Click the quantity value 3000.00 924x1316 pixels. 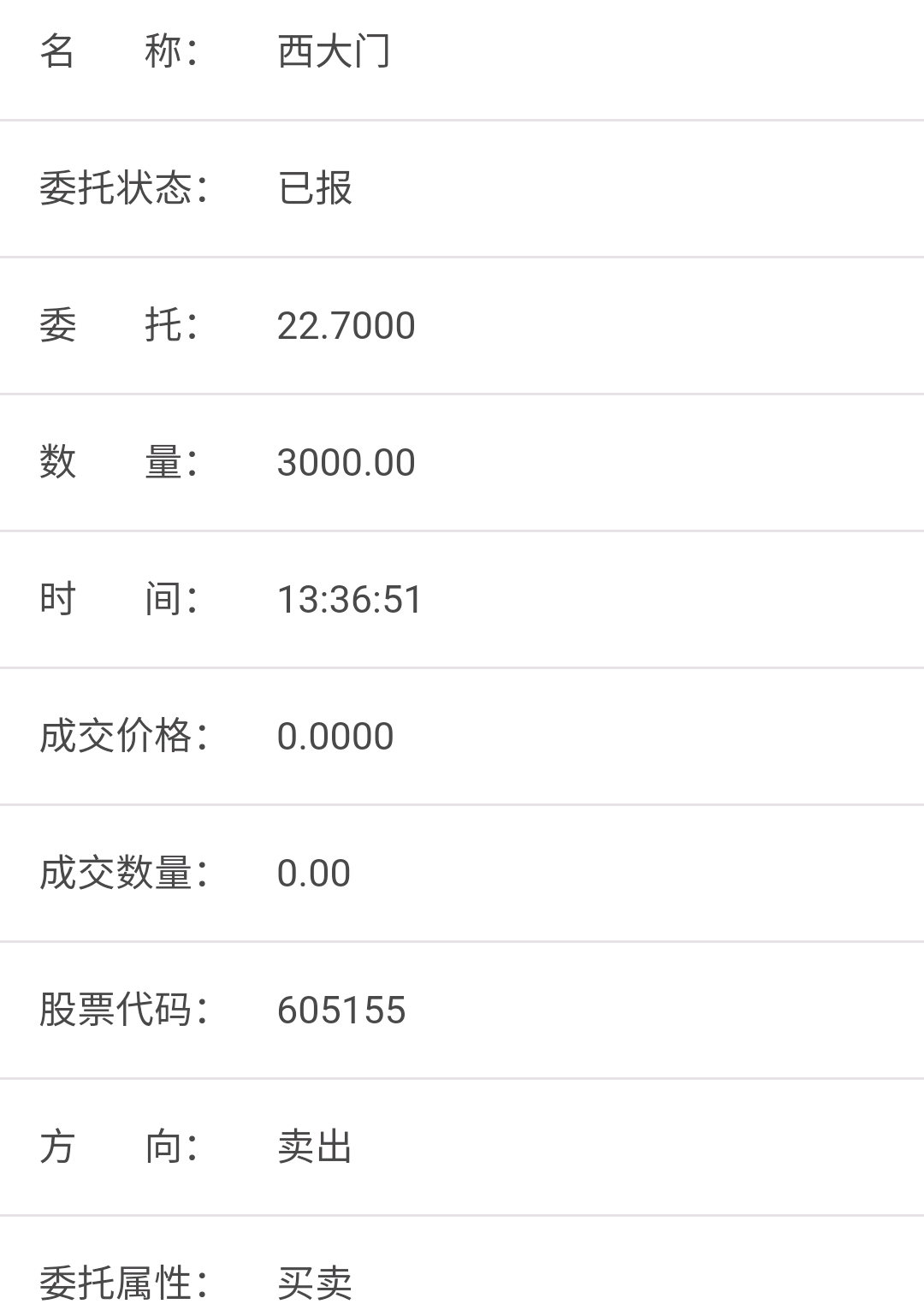pos(346,461)
